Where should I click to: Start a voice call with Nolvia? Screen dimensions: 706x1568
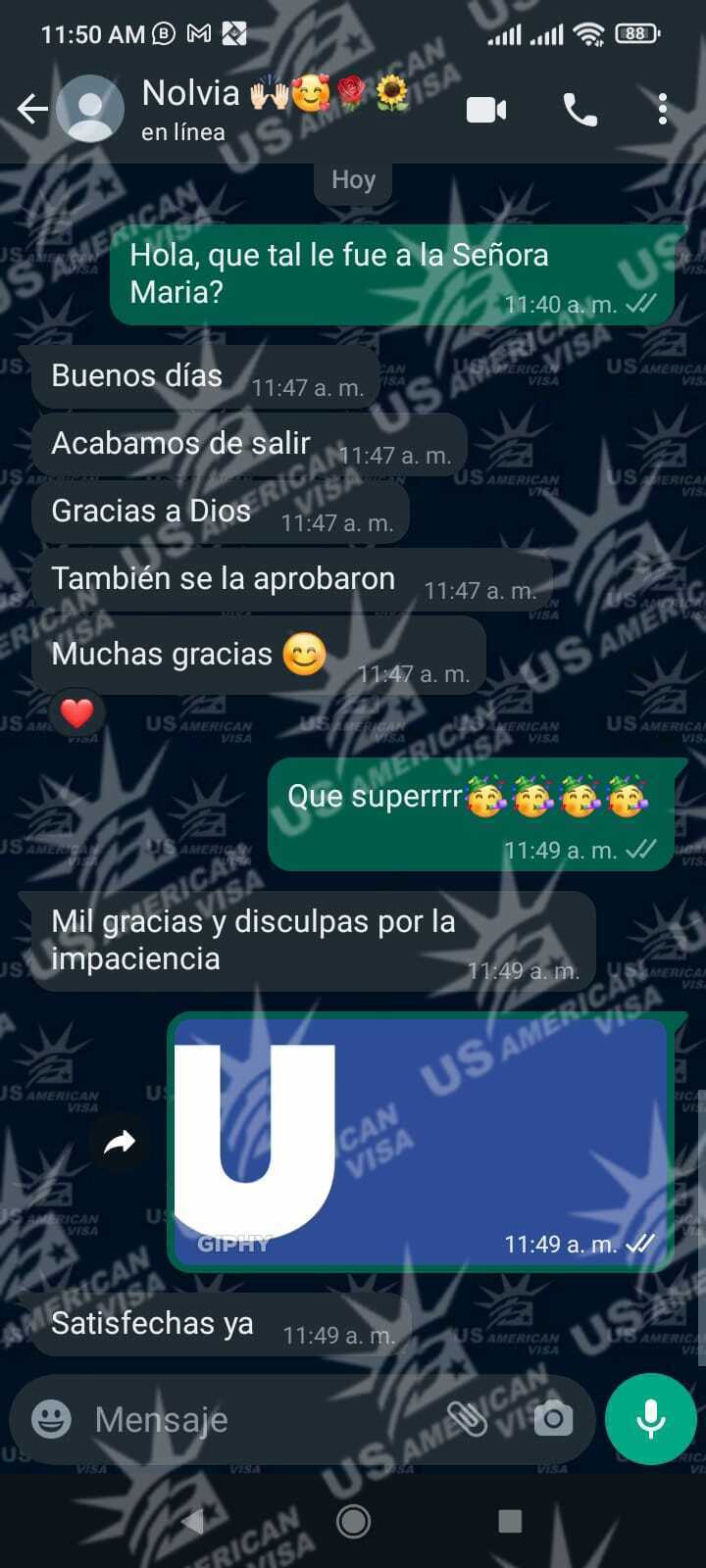point(580,110)
